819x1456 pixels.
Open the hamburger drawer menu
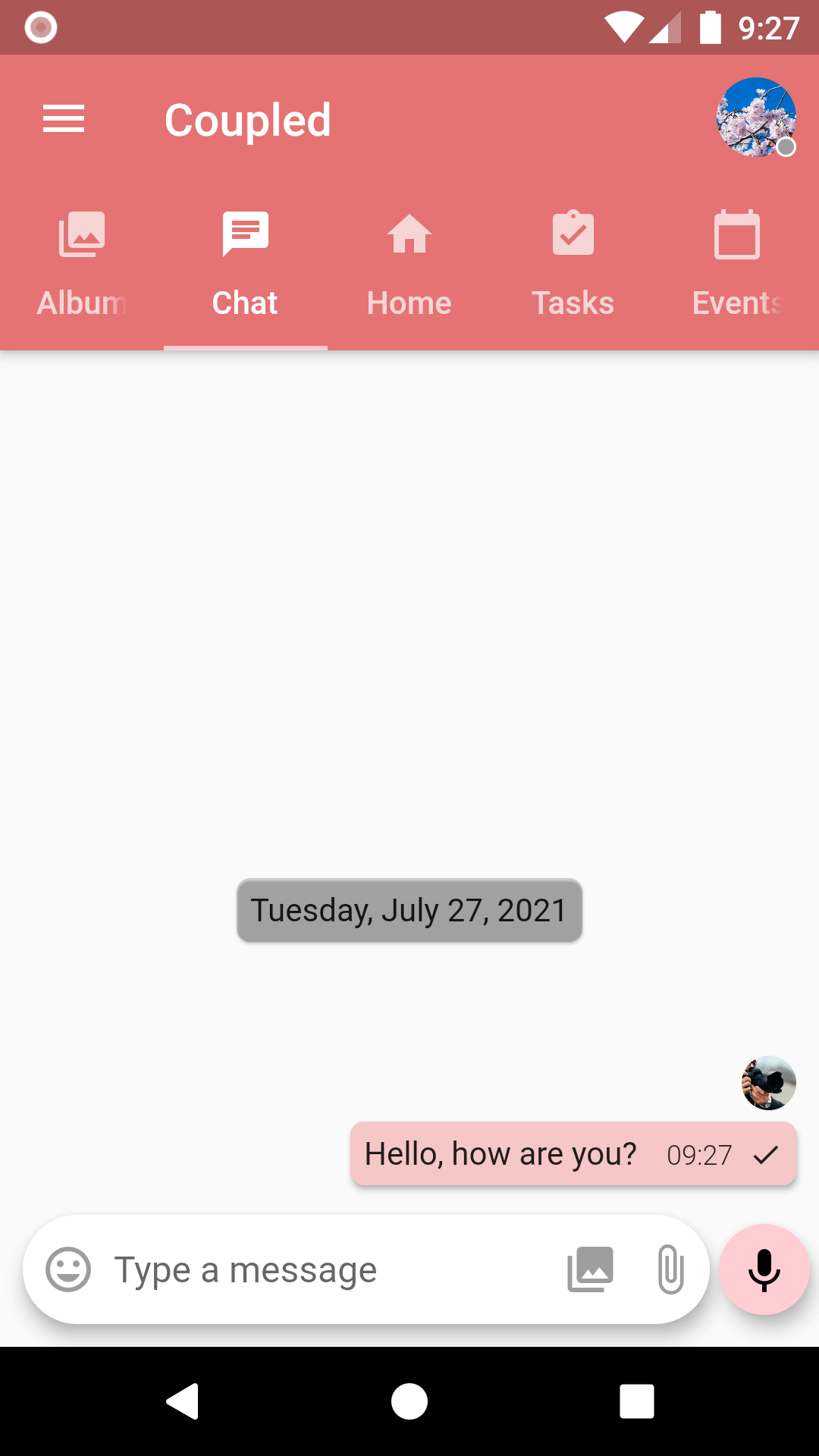click(x=64, y=119)
